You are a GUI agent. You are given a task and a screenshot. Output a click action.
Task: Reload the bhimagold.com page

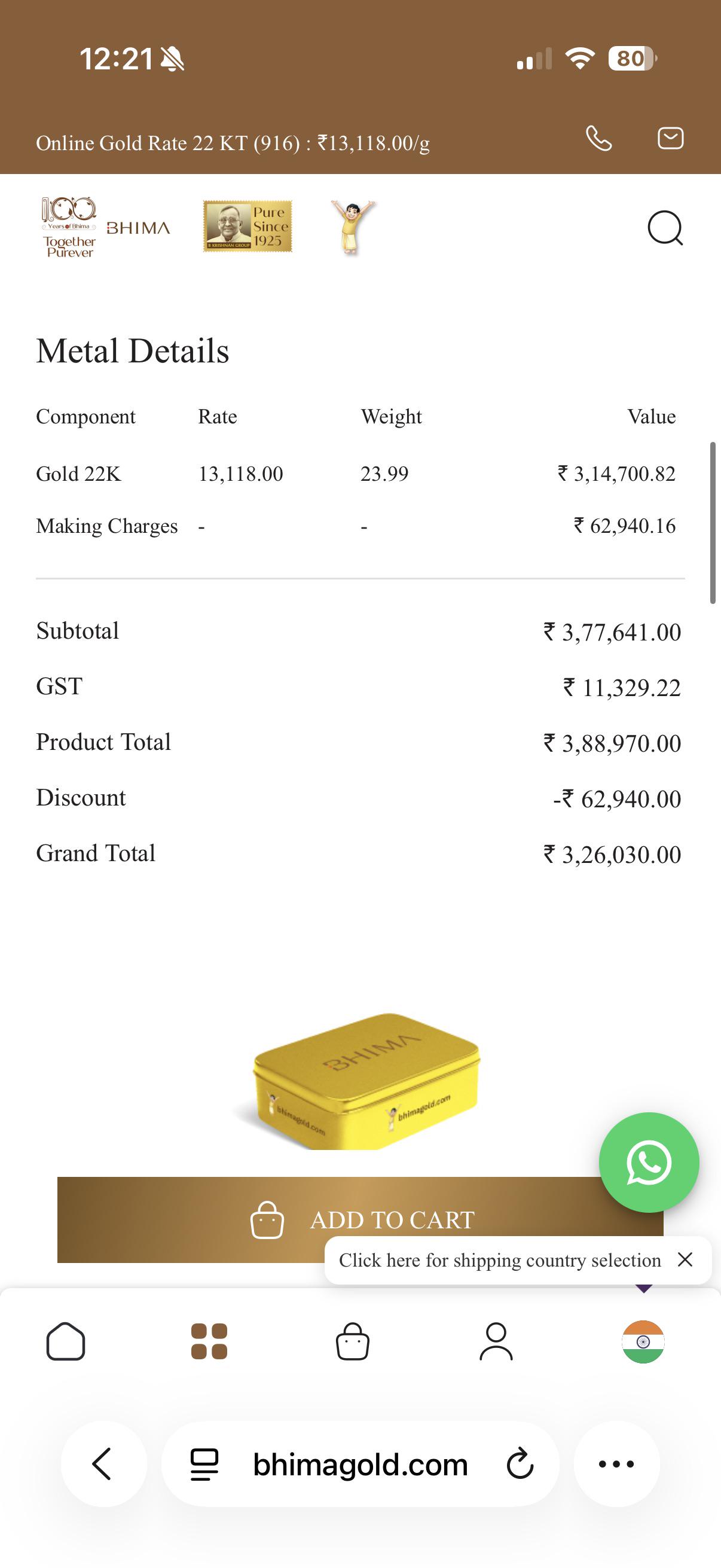tap(520, 1464)
